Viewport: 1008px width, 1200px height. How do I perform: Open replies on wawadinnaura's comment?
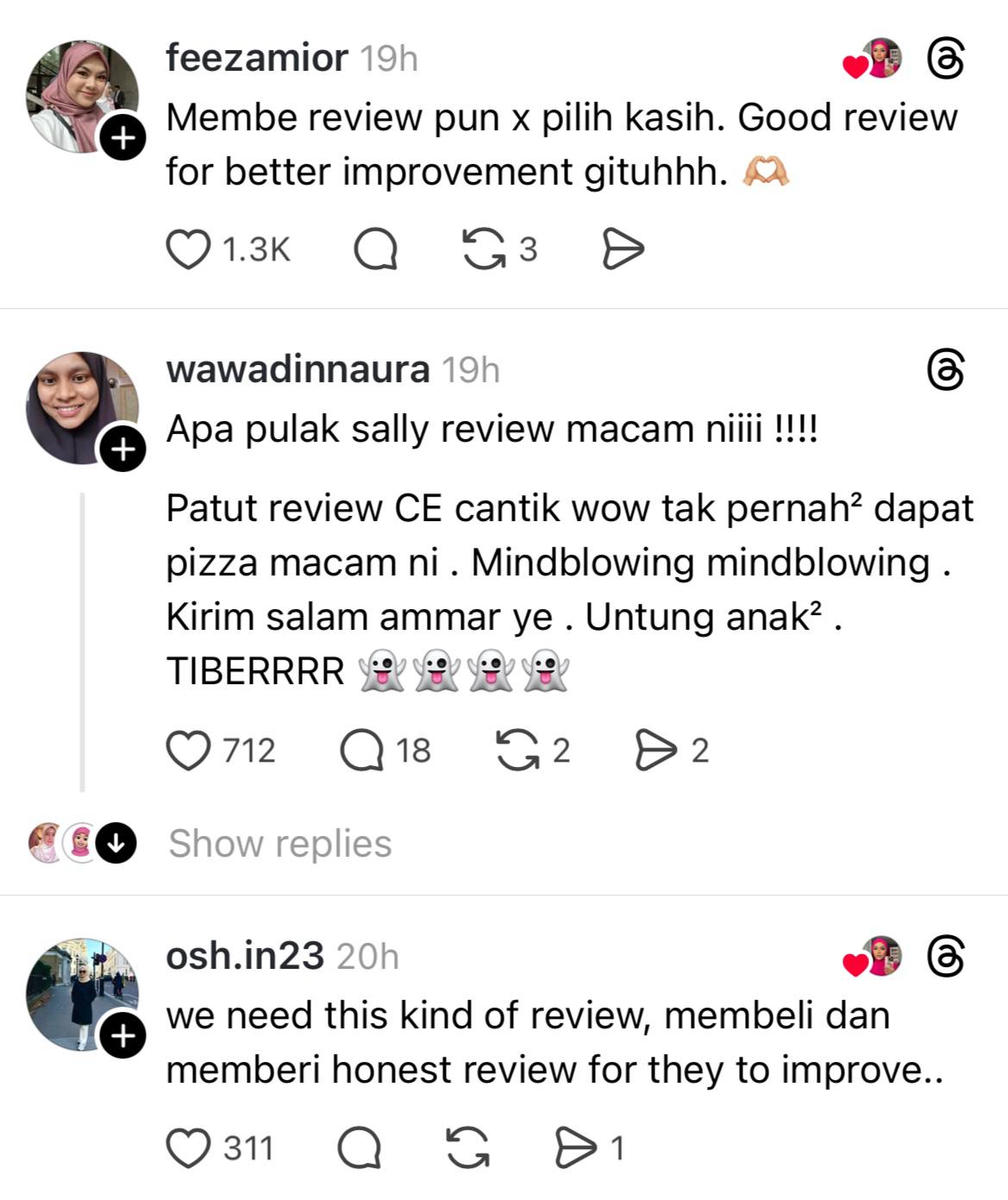tap(362, 751)
